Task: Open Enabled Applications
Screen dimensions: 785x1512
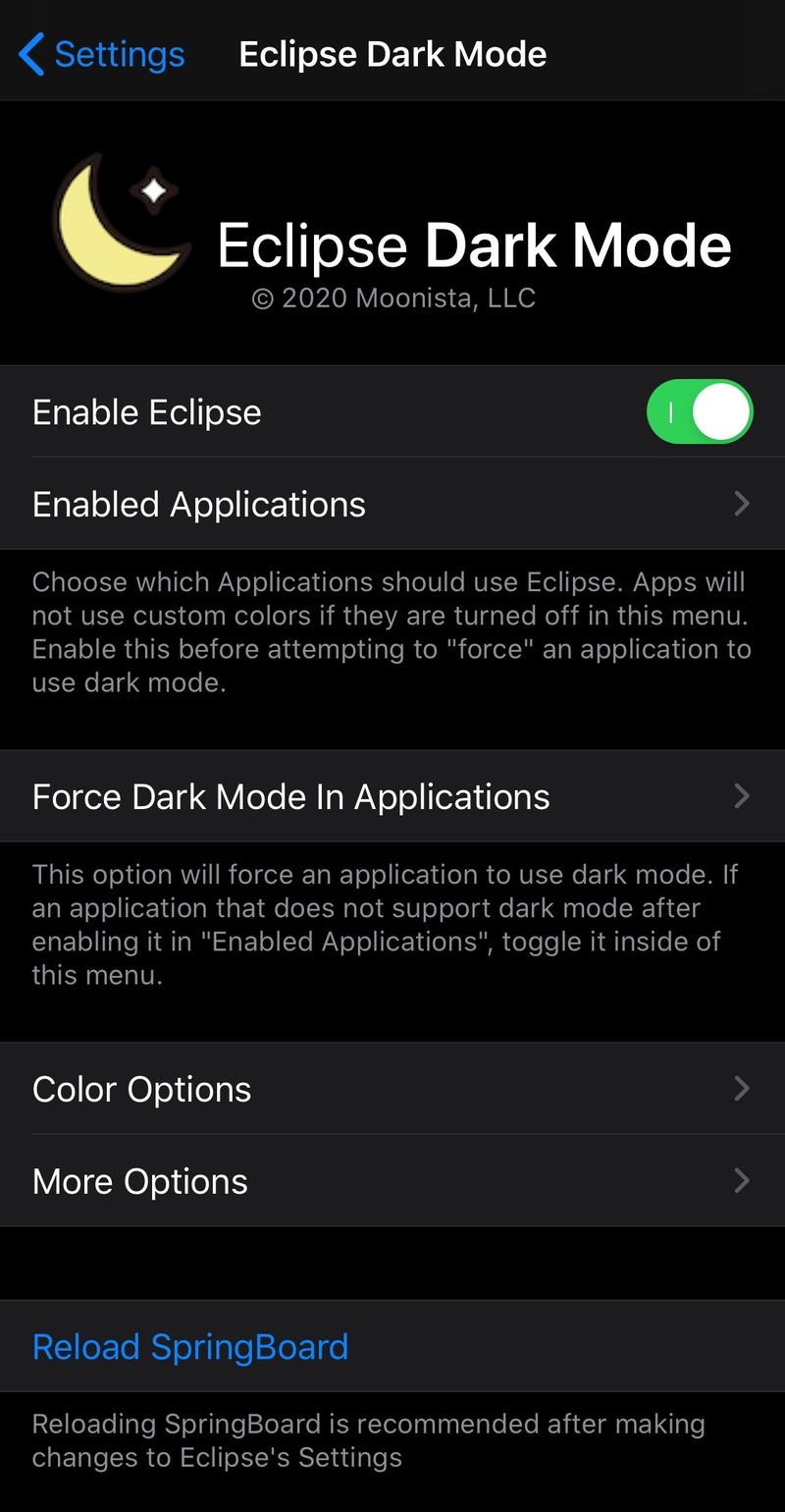Action: pos(392,504)
